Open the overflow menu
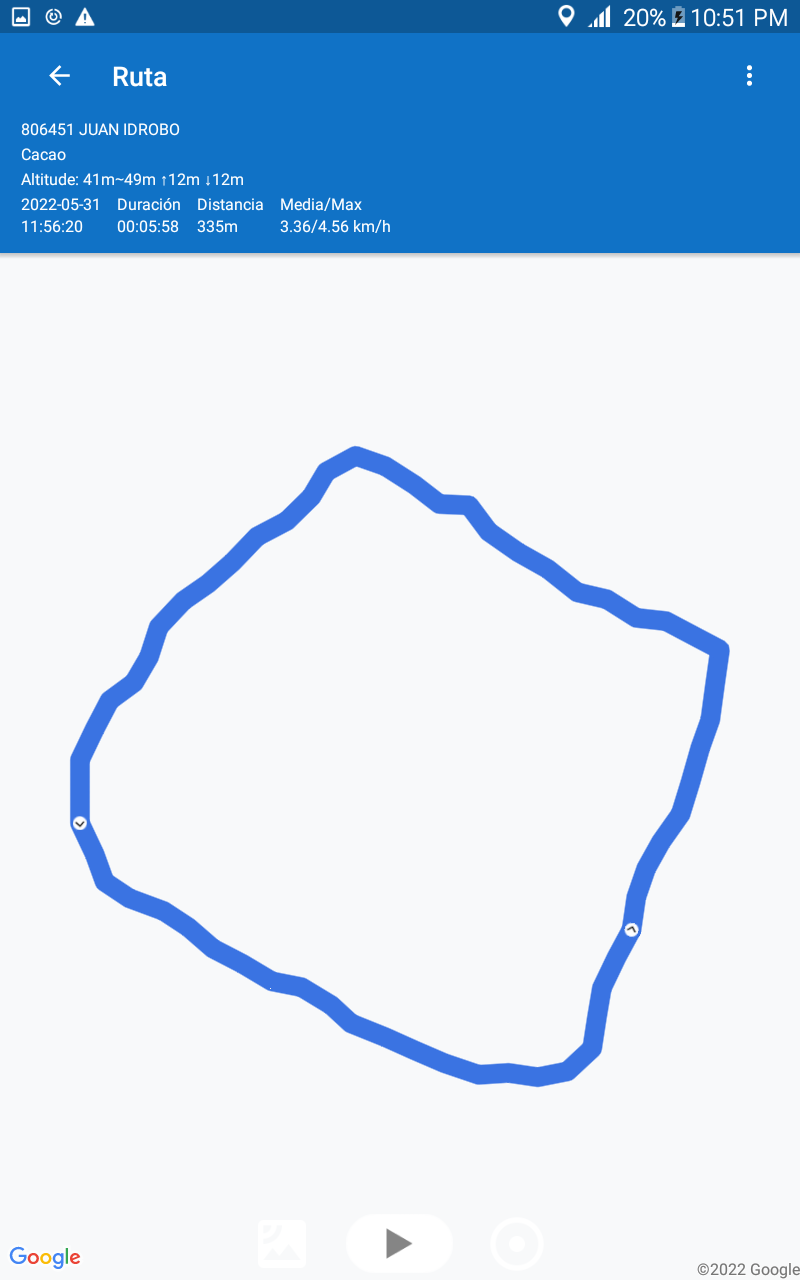 pyautogui.click(x=749, y=76)
